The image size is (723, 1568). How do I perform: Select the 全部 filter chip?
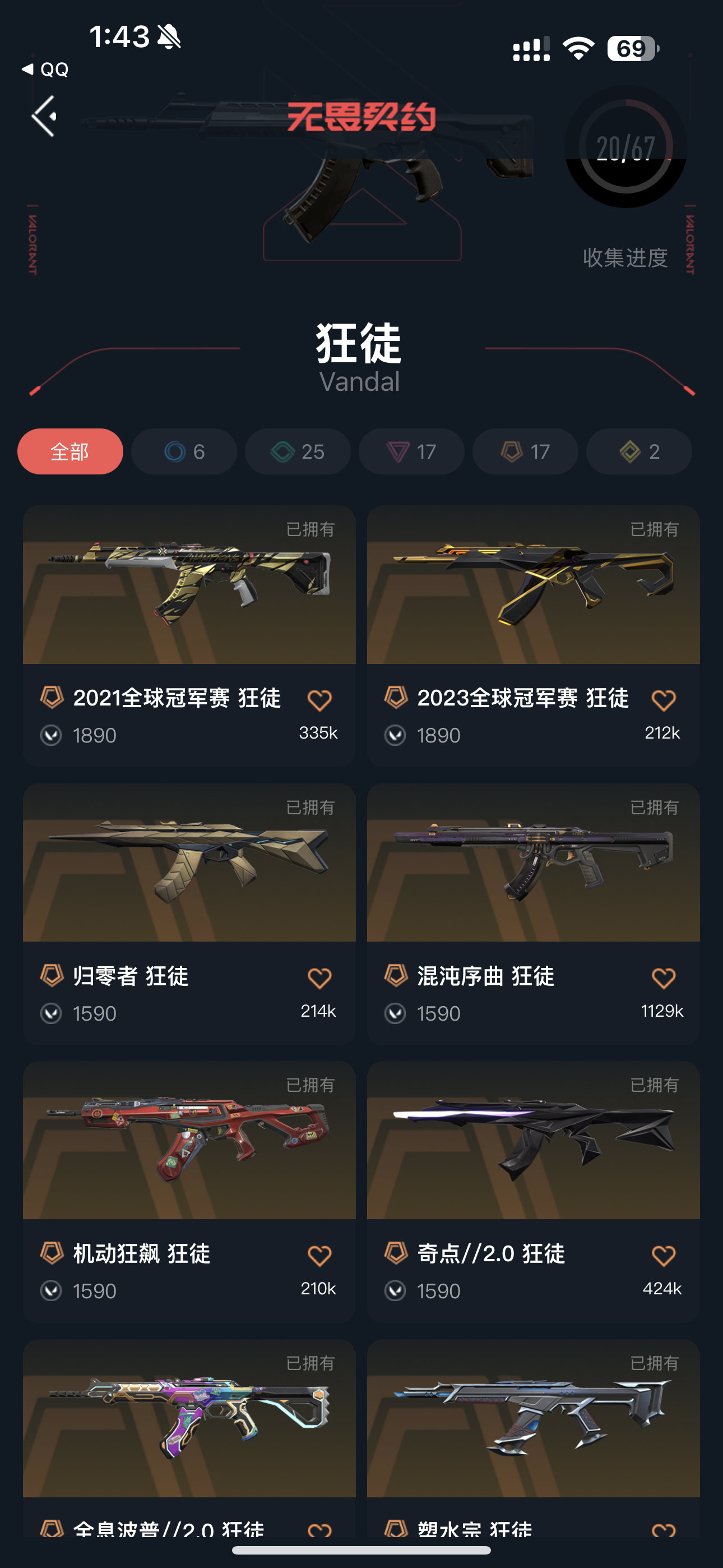(x=70, y=451)
